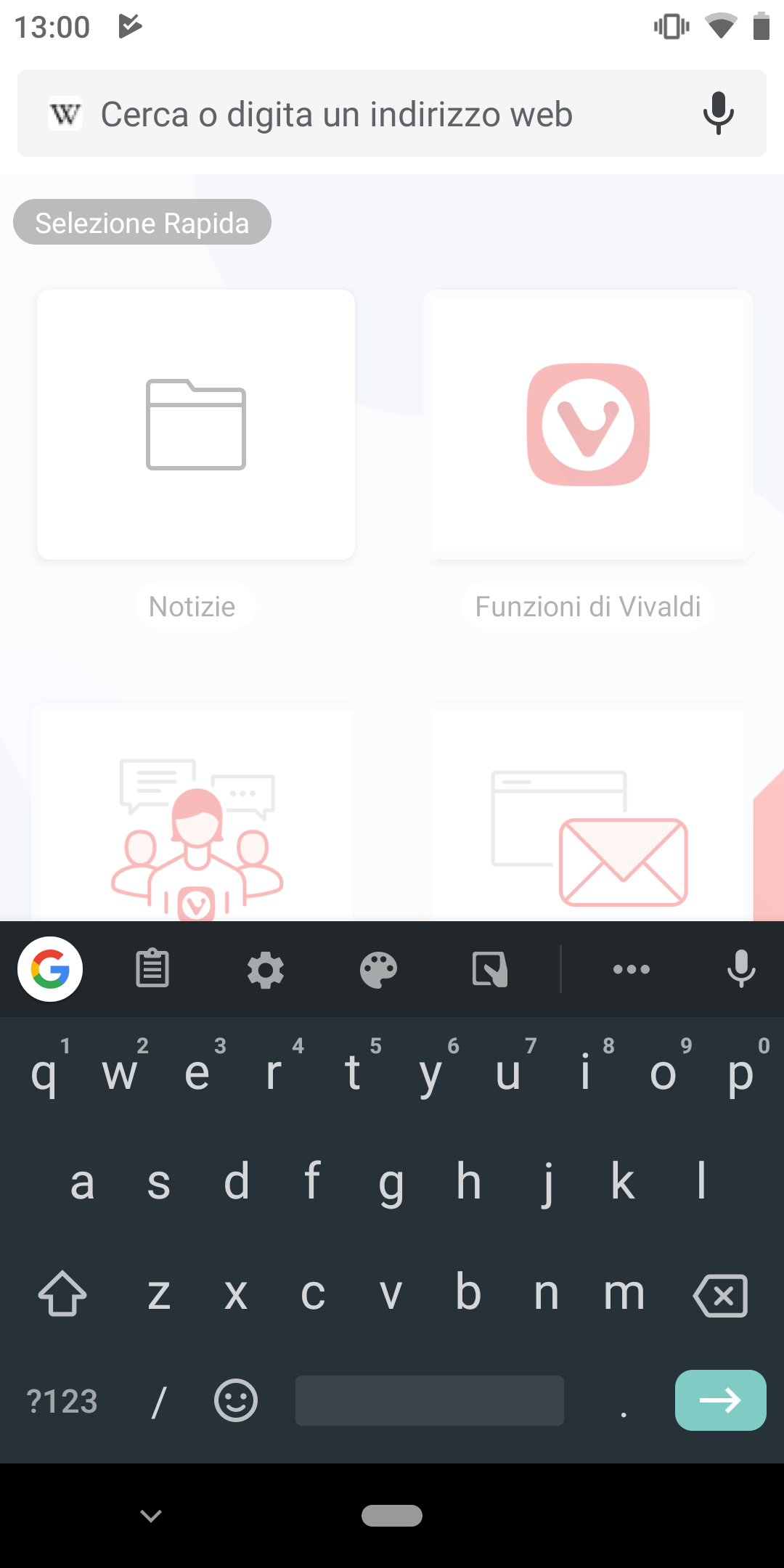
Task: Open the Funzioni di Vivaldi speed dial
Action: [x=588, y=425]
